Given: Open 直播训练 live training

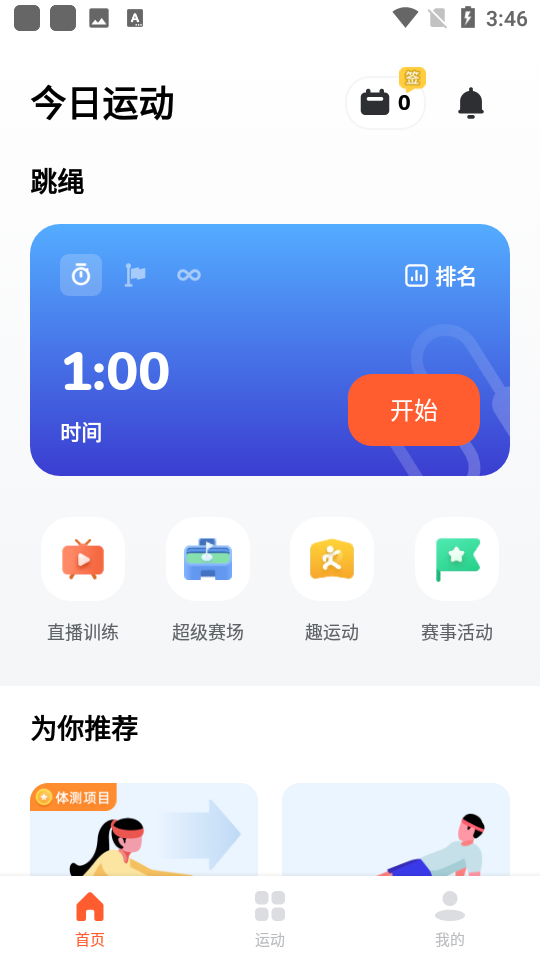Looking at the screenshot, I should [x=83, y=580].
